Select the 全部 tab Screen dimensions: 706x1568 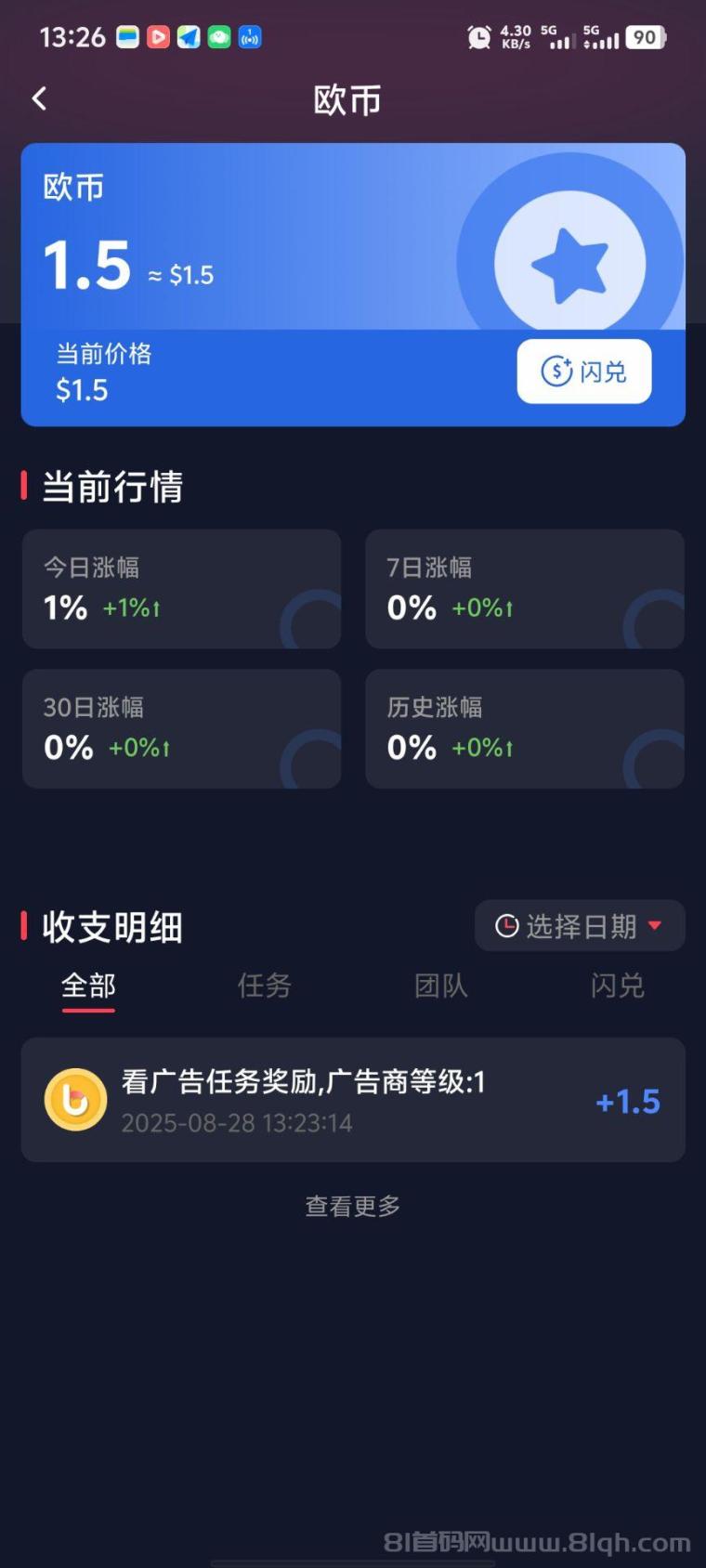pyautogui.click(x=88, y=986)
